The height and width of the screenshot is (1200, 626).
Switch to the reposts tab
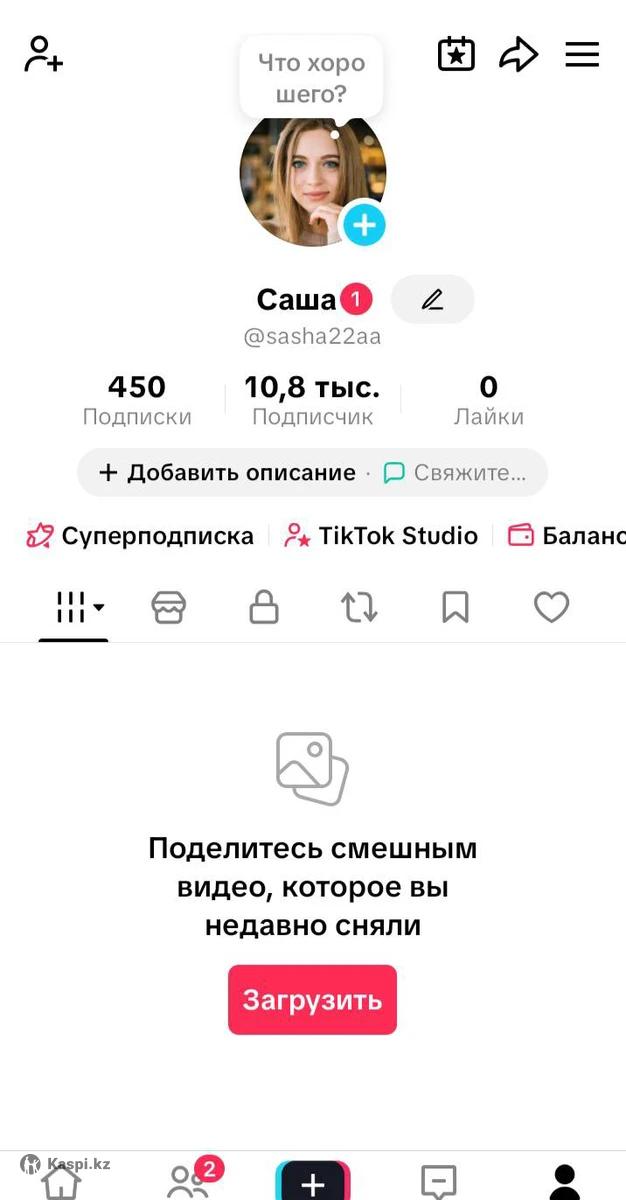[359, 607]
